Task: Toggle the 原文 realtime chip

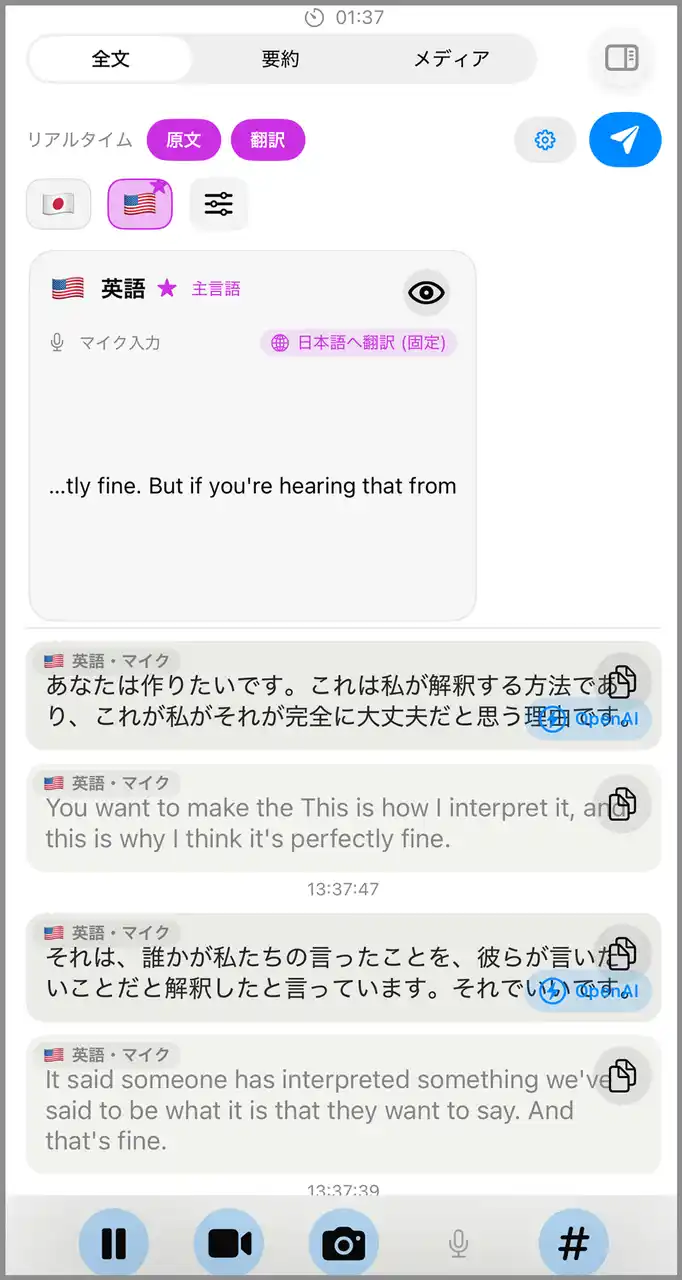Action: coord(183,140)
